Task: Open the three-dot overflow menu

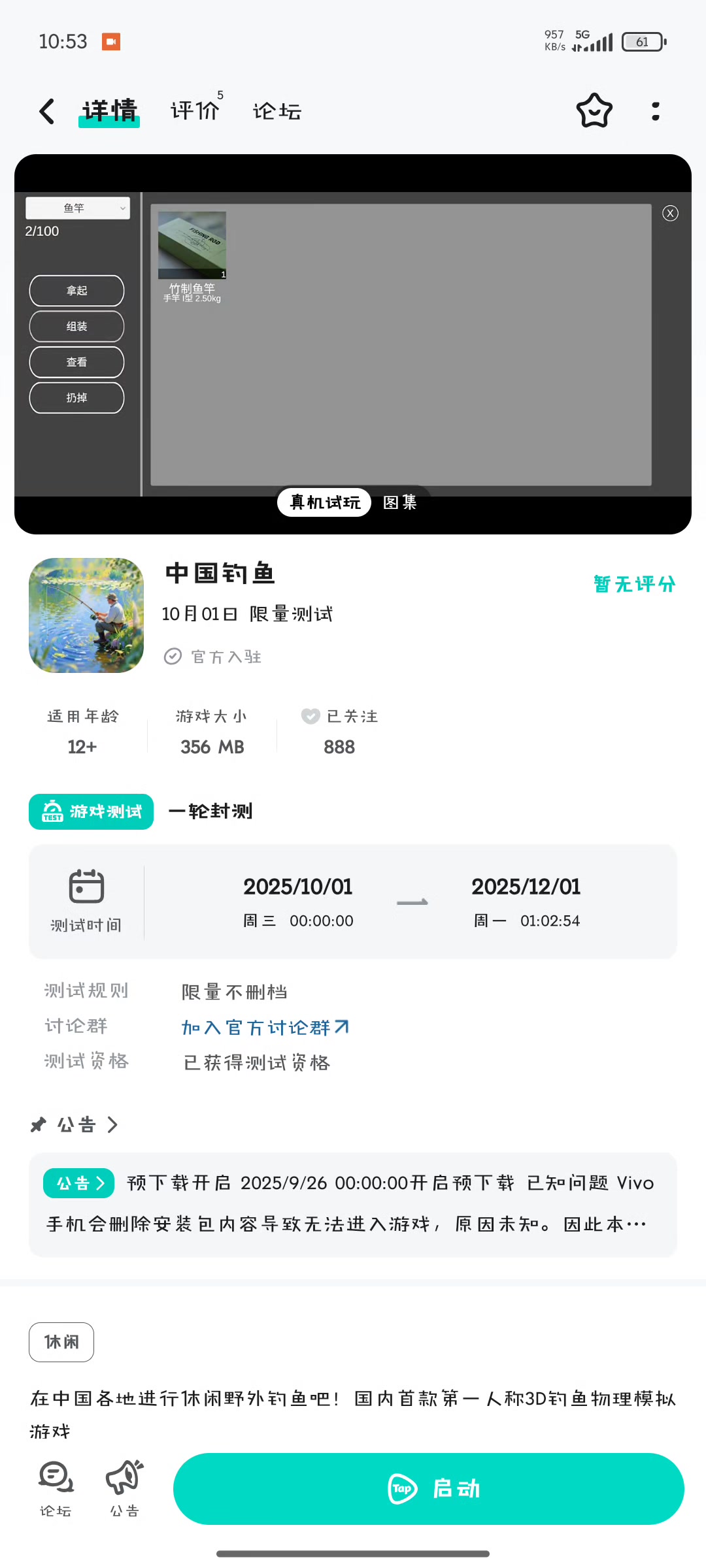Action: click(655, 112)
